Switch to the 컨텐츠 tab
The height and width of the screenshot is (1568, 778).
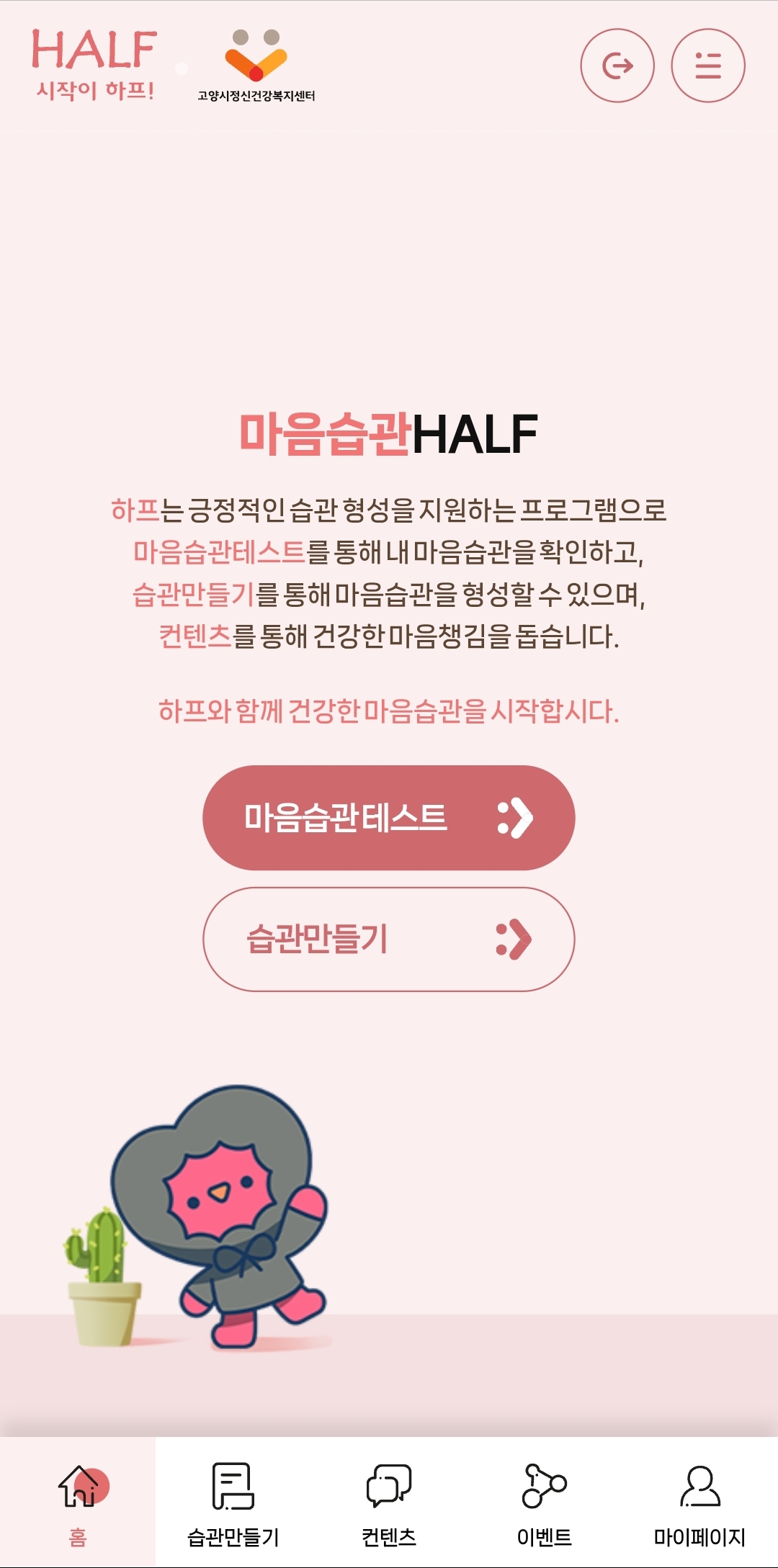pyautogui.click(x=388, y=1502)
